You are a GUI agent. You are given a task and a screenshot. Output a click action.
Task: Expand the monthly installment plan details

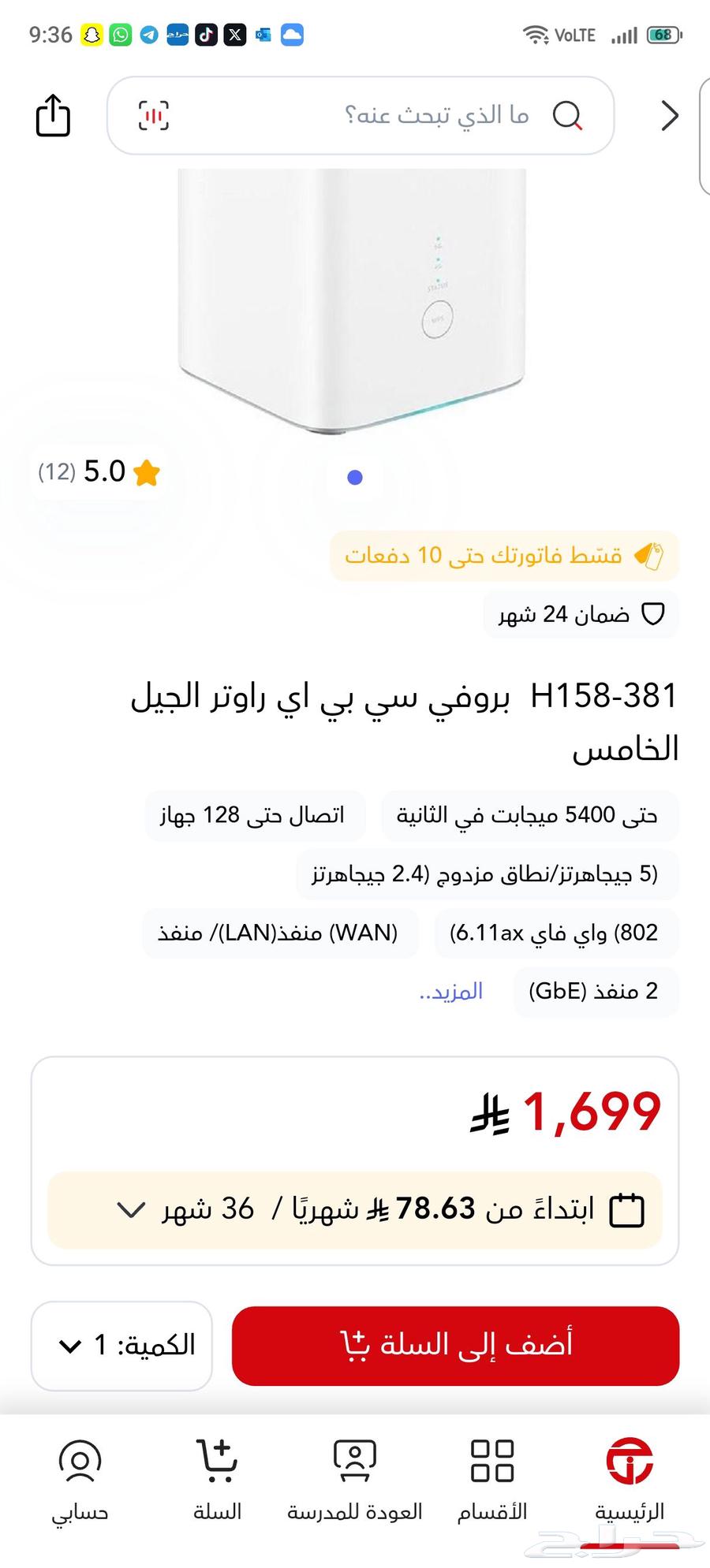coord(131,1208)
